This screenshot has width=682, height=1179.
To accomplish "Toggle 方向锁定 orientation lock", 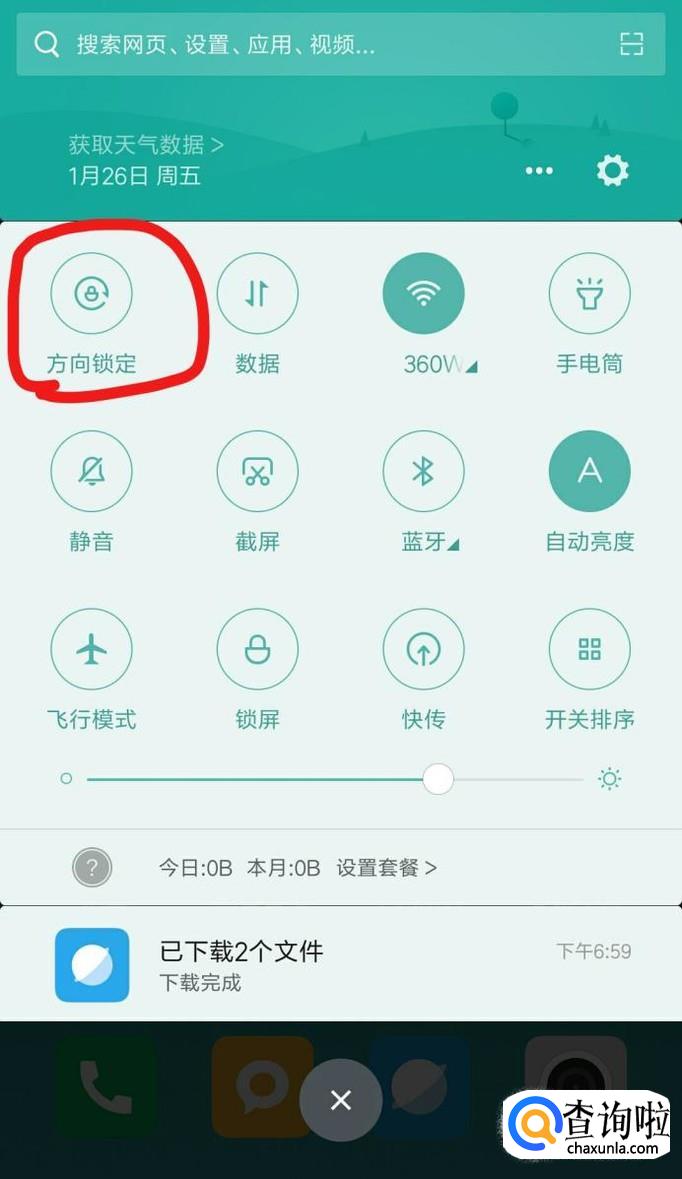I will (91, 293).
